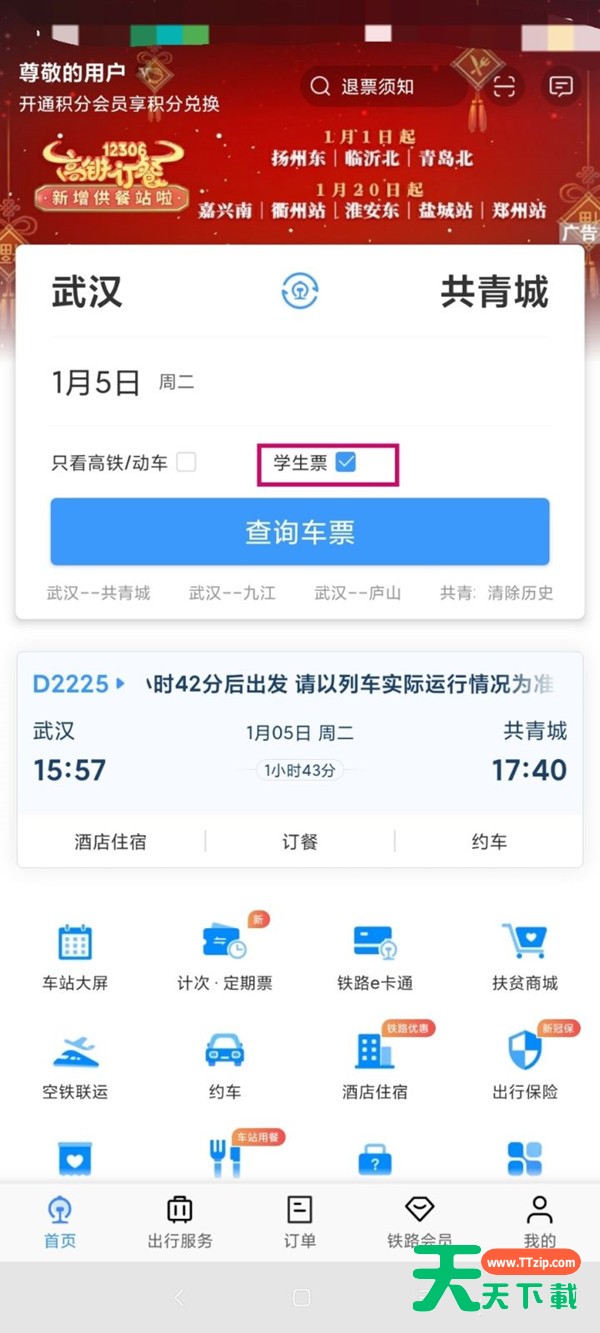Swap departure and arrival stations
The height and width of the screenshot is (1333, 600).
coord(299,291)
